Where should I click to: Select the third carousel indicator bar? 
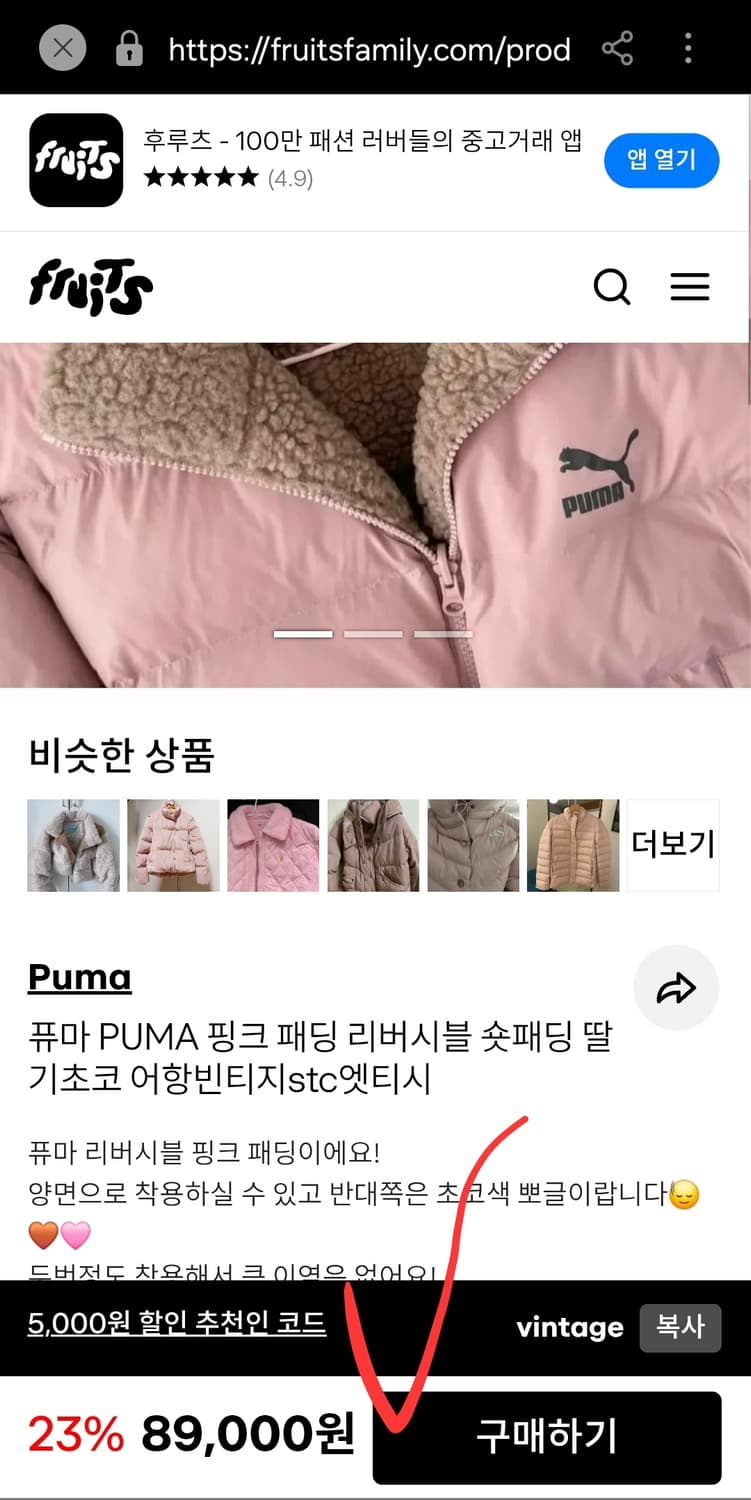point(444,633)
